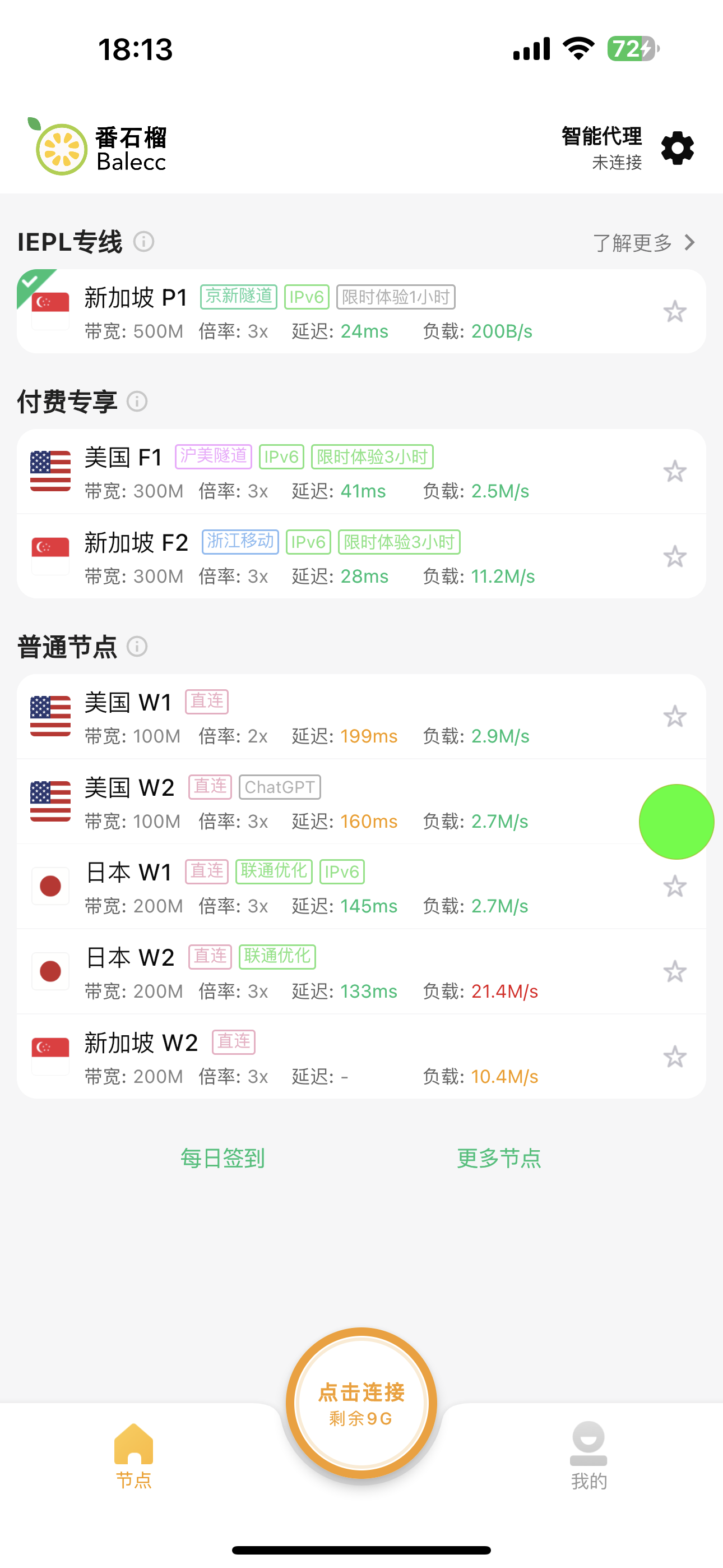Switch to the 我的 tab
This screenshot has height=1568, width=723.
[588, 1455]
